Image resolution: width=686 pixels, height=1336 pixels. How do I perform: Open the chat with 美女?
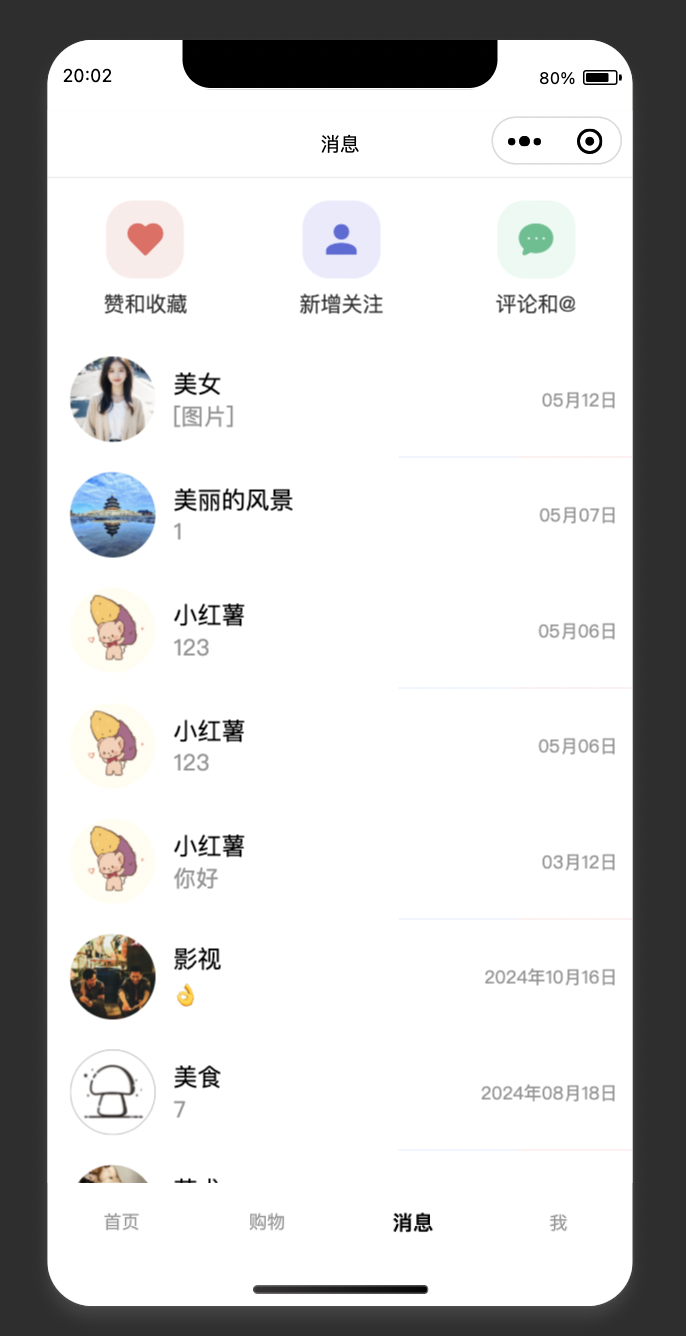(x=340, y=400)
